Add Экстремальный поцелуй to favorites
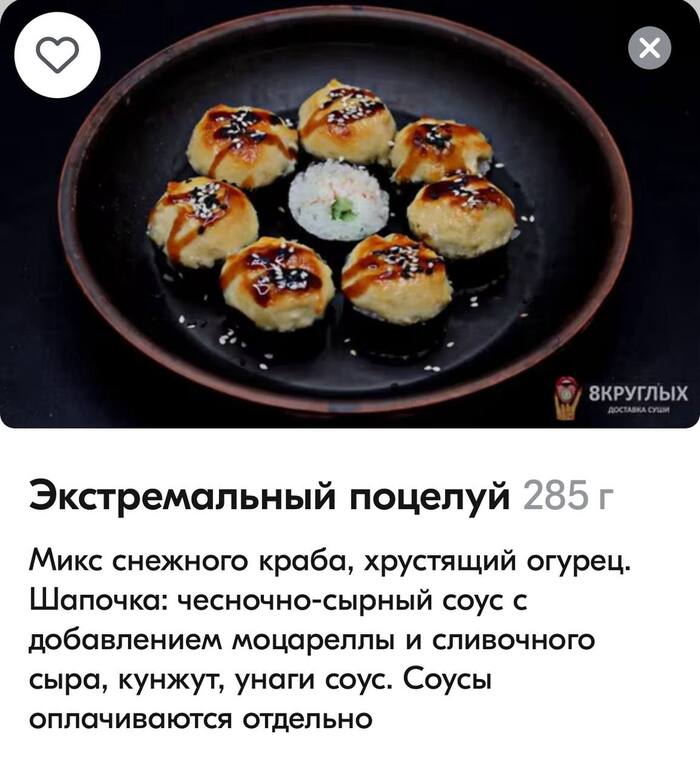The image size is (700, 776). tap(57, 55)
